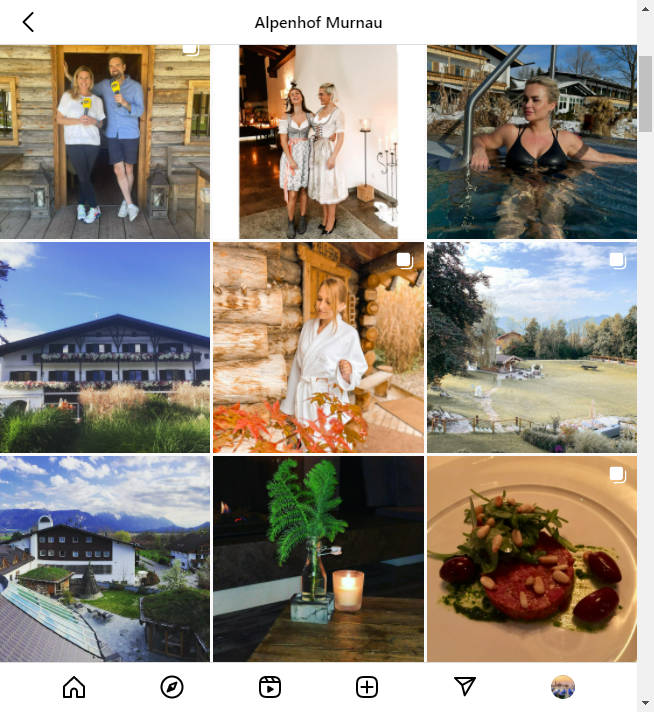Go to the Home feed tab
The height and width of the screenshot is (712, 654).
point(74,687)
